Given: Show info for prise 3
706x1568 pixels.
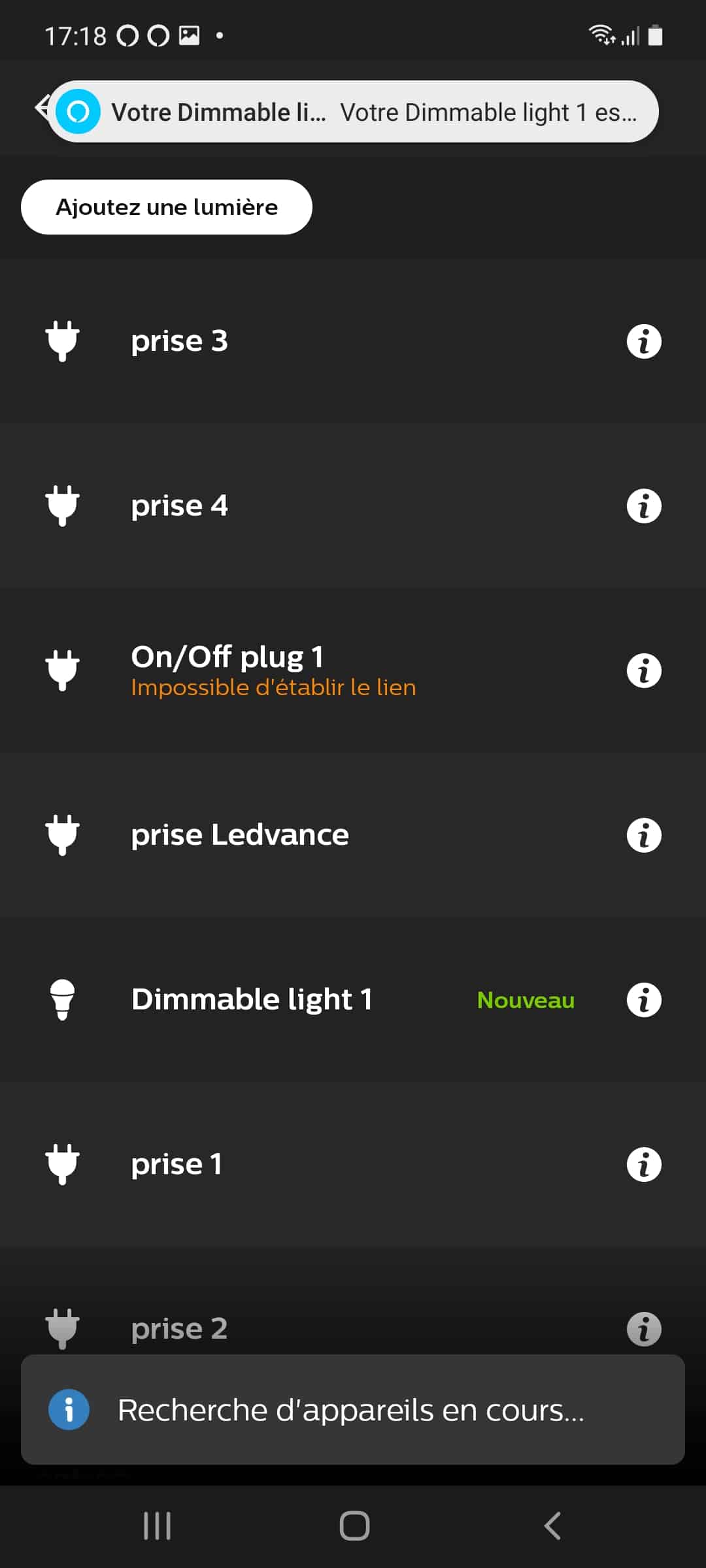Looking at the screenshot, I should point(644,341).
